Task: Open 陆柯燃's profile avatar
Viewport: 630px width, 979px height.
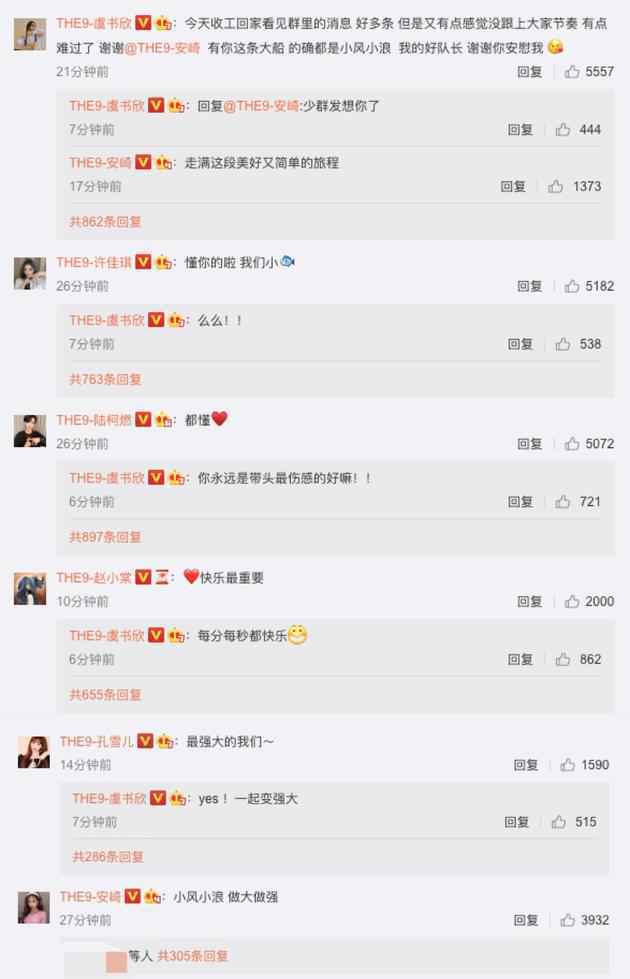Action: click(x=30, y=430)
